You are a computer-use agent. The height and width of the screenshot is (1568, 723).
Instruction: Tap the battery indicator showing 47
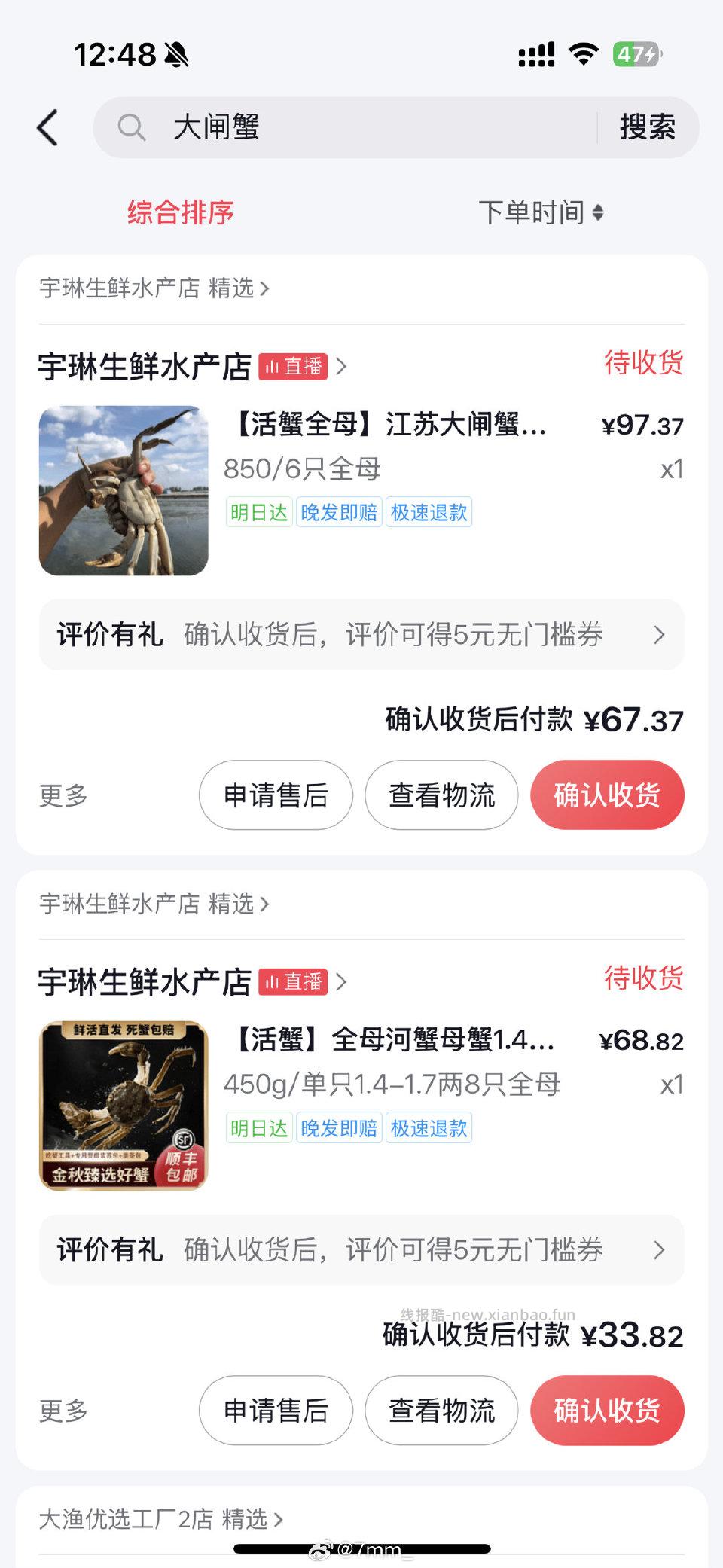click(x=635, y=54)
